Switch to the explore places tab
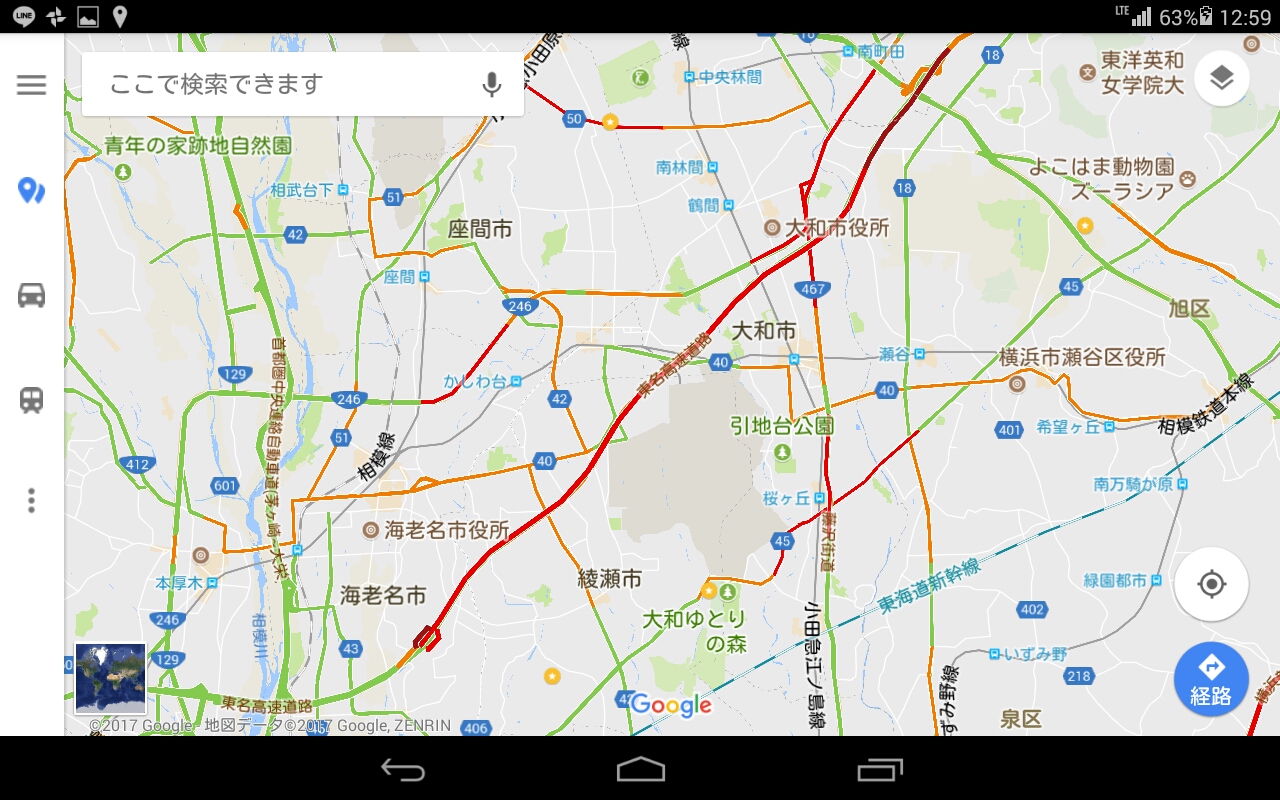1280x800 pixels. (x=31, y=189)
